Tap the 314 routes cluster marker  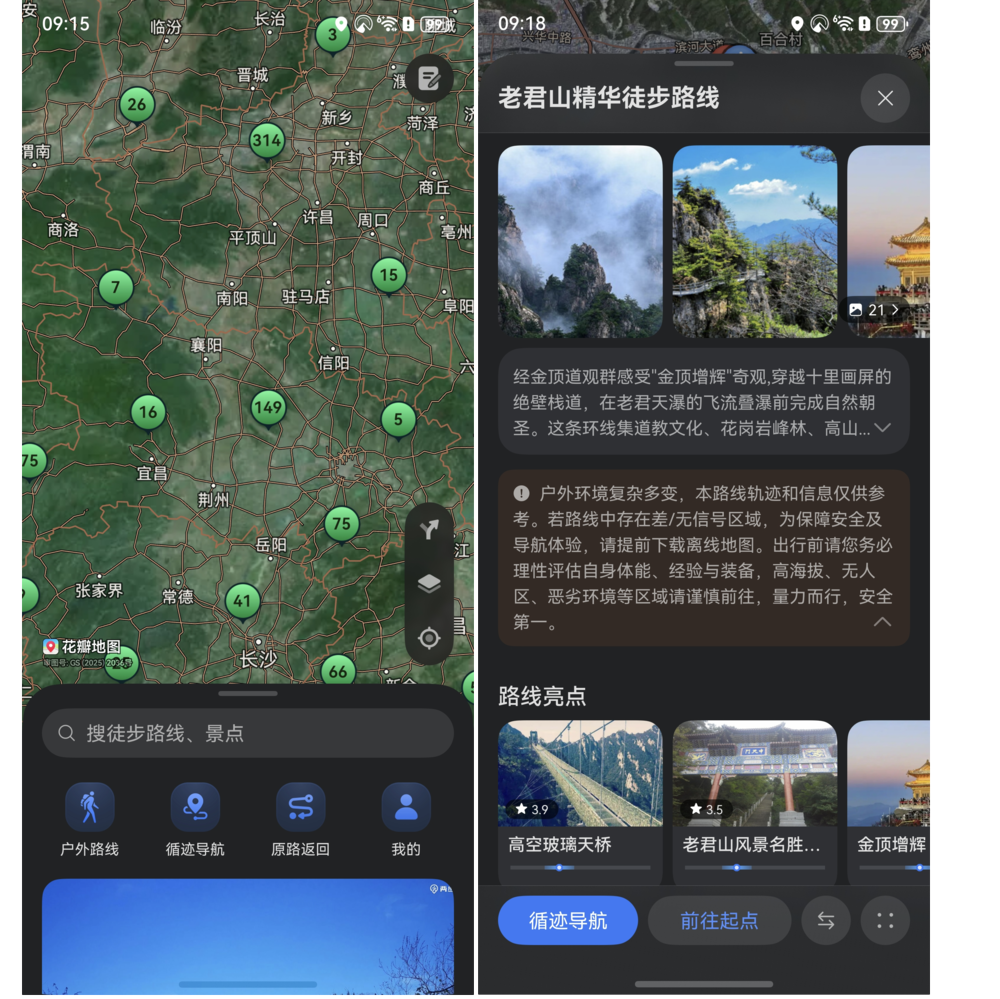coord(266,141)
